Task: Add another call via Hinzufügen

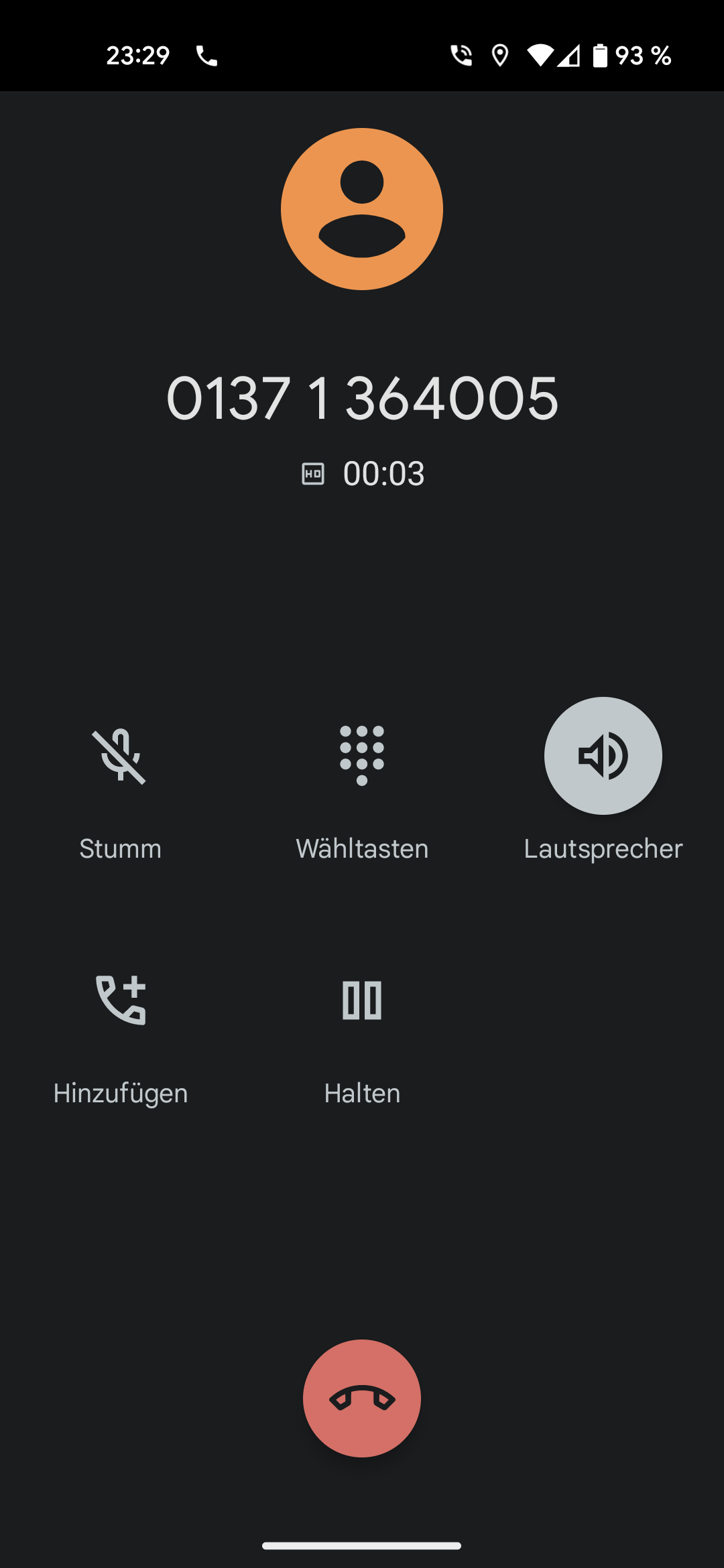Action: coord(121,1000)
